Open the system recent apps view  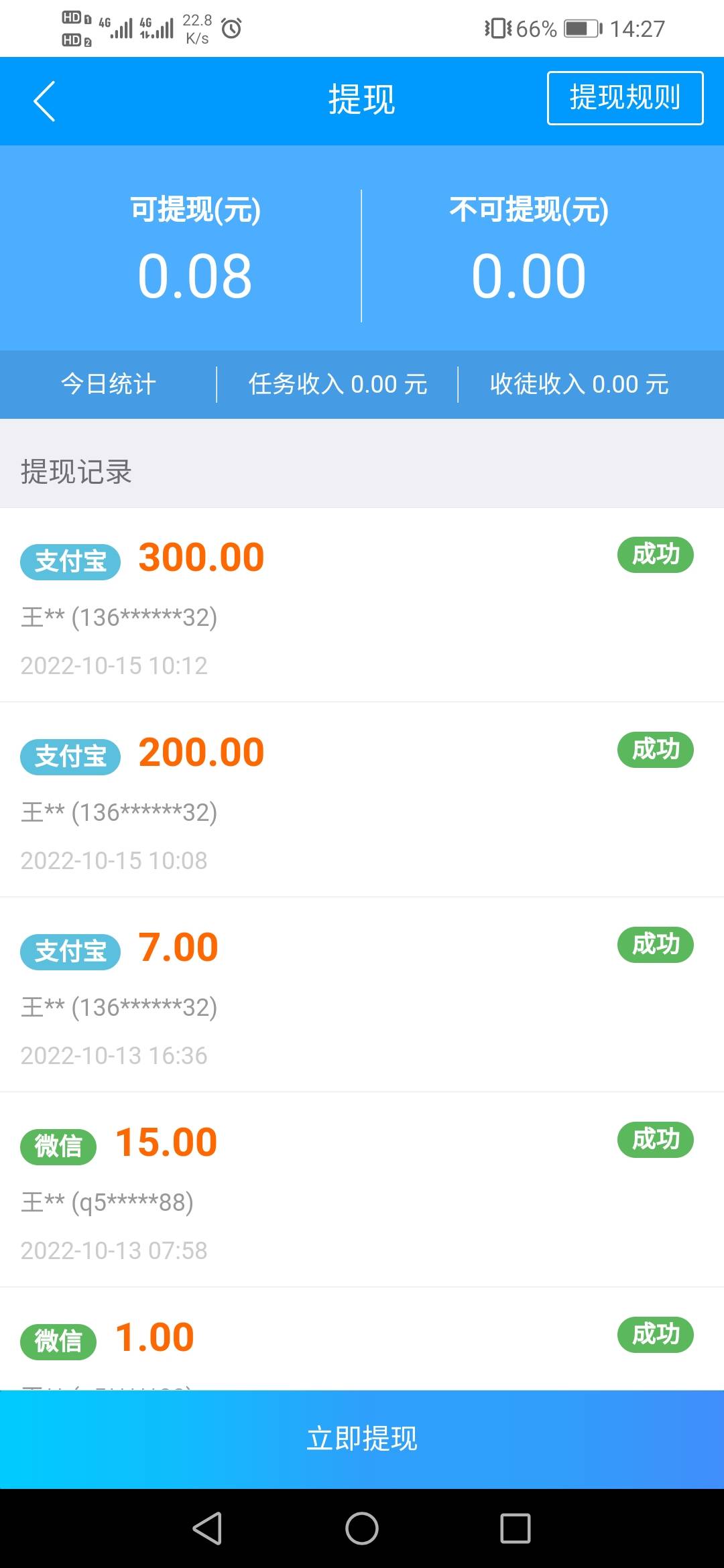coord(516,1528)
